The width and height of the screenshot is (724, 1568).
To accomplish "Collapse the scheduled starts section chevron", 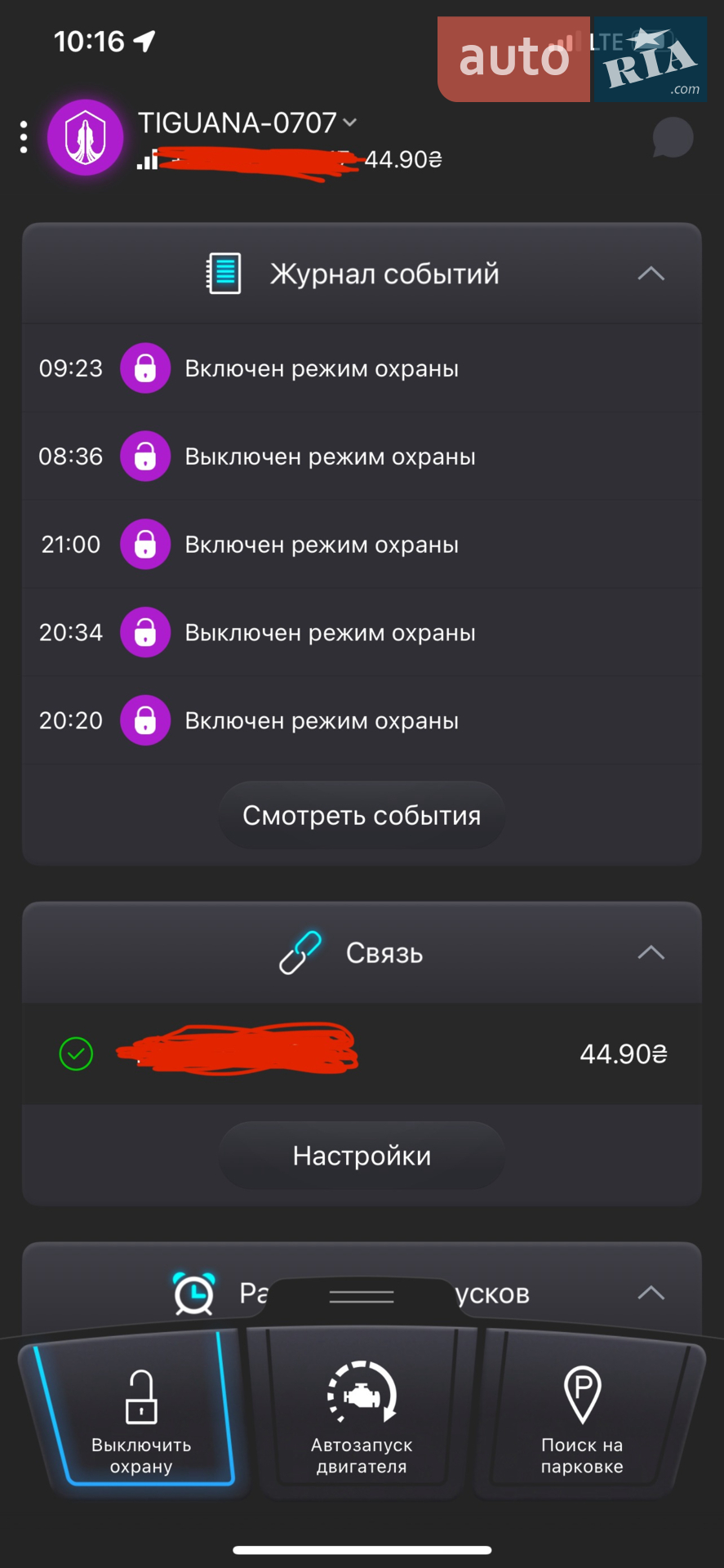I will pos(651,1293).
